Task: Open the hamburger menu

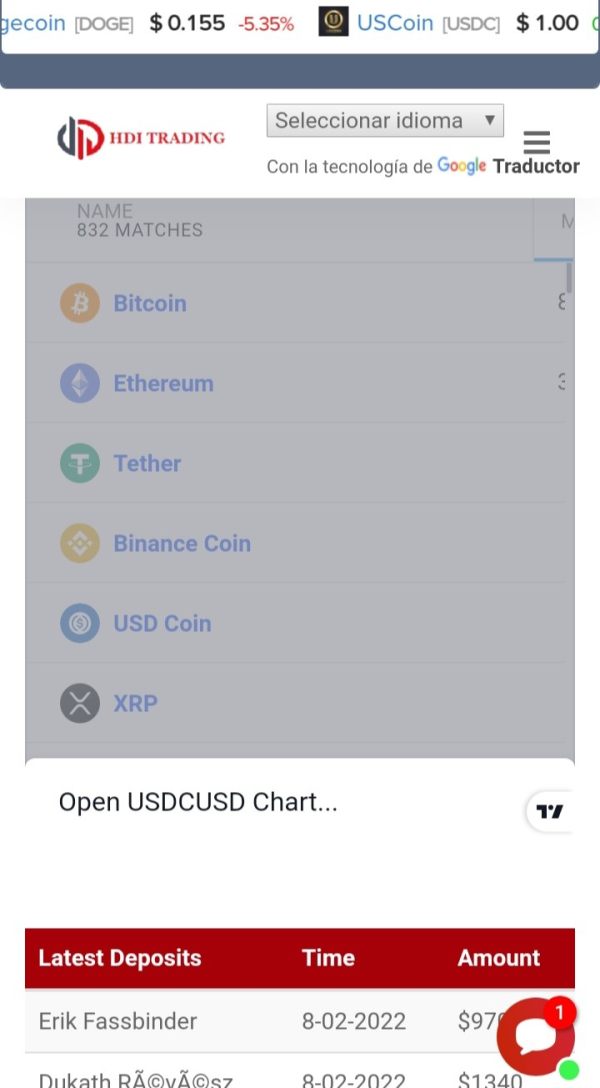Action: 536,143
